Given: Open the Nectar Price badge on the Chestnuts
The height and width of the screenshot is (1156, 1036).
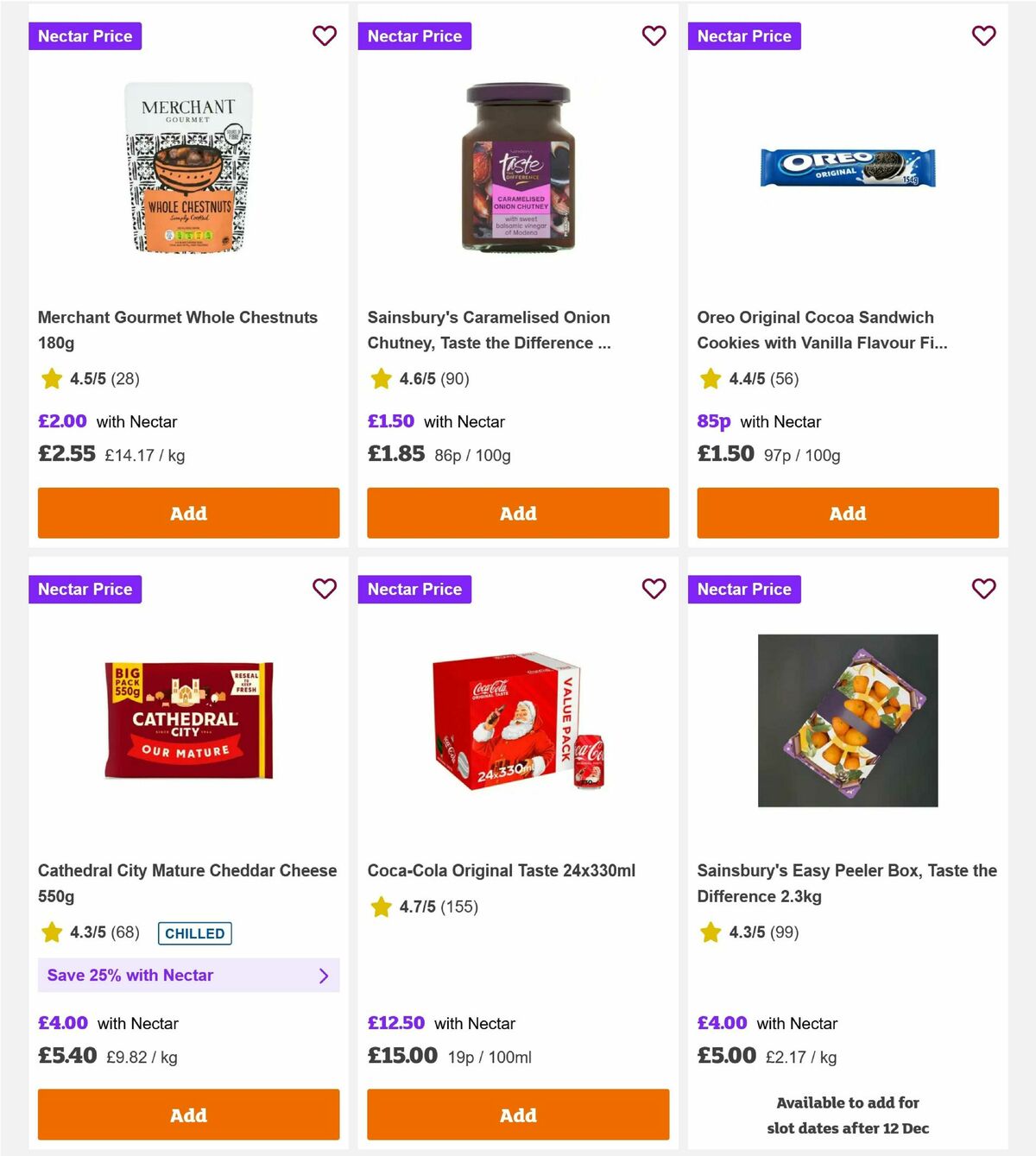Looking at the screenshot, I should (x=85, y=36).
